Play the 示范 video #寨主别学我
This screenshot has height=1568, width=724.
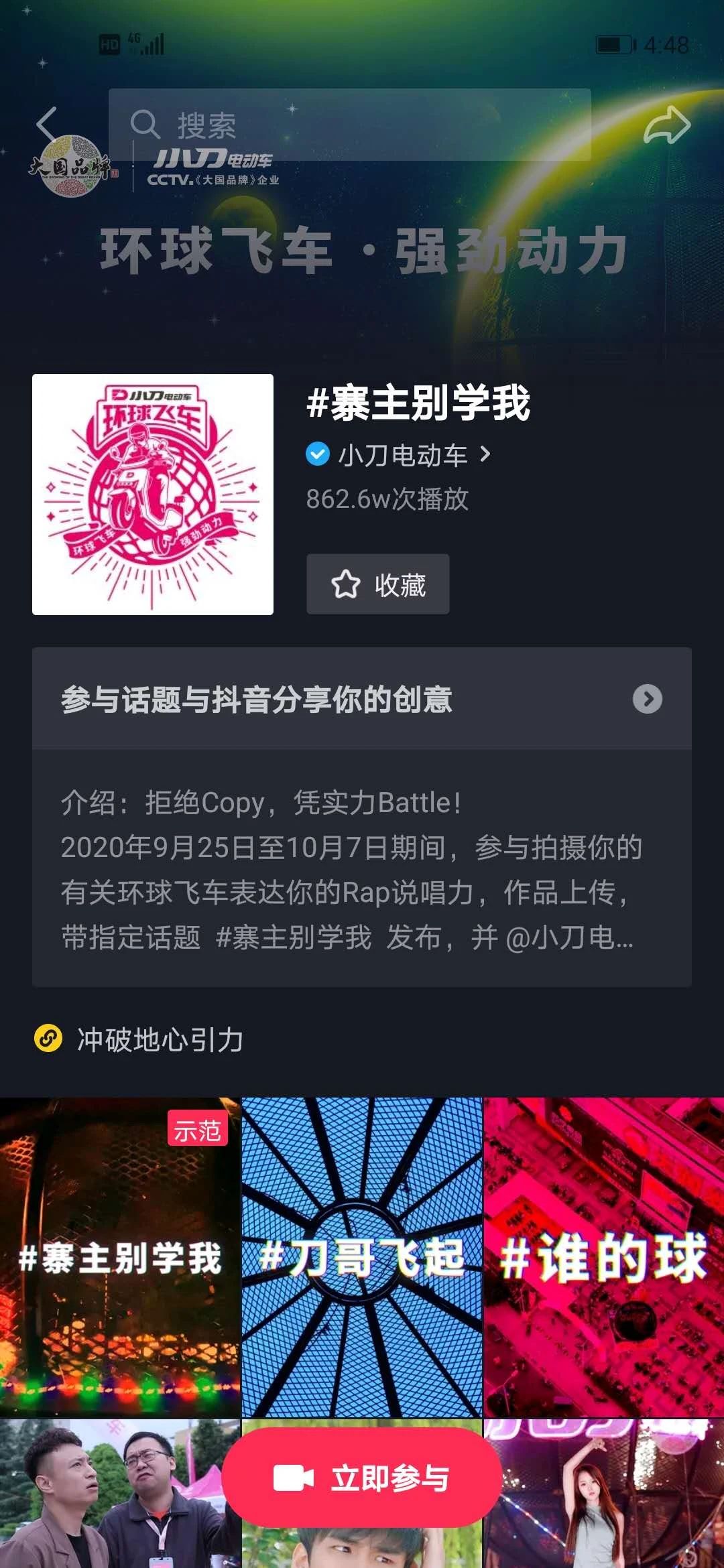119,1256
